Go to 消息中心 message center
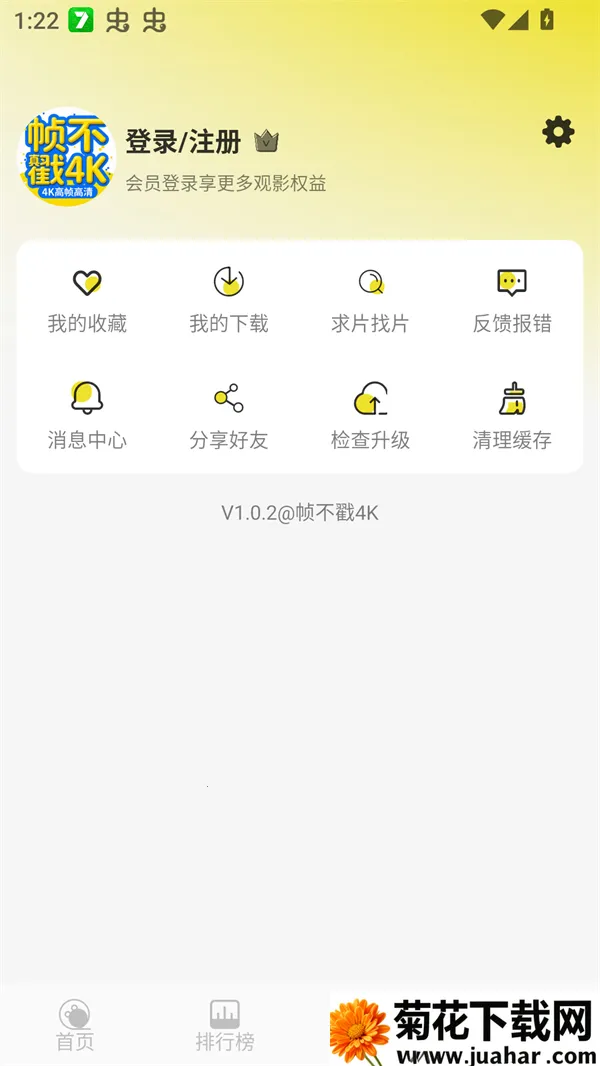600x1066 pixels. pyautogui.click(x=87, y=415)
